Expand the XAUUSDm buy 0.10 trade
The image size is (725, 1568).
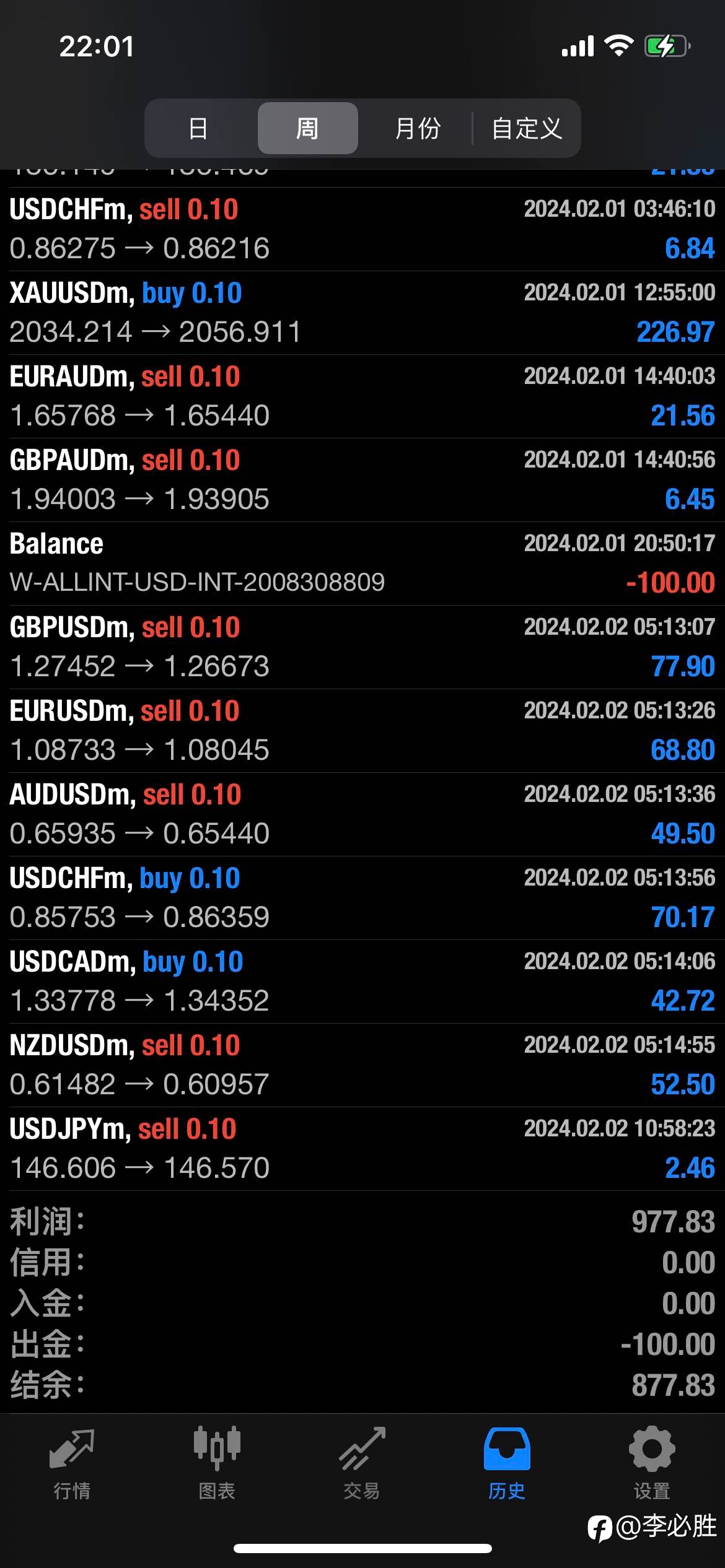(x=362, y=313)
